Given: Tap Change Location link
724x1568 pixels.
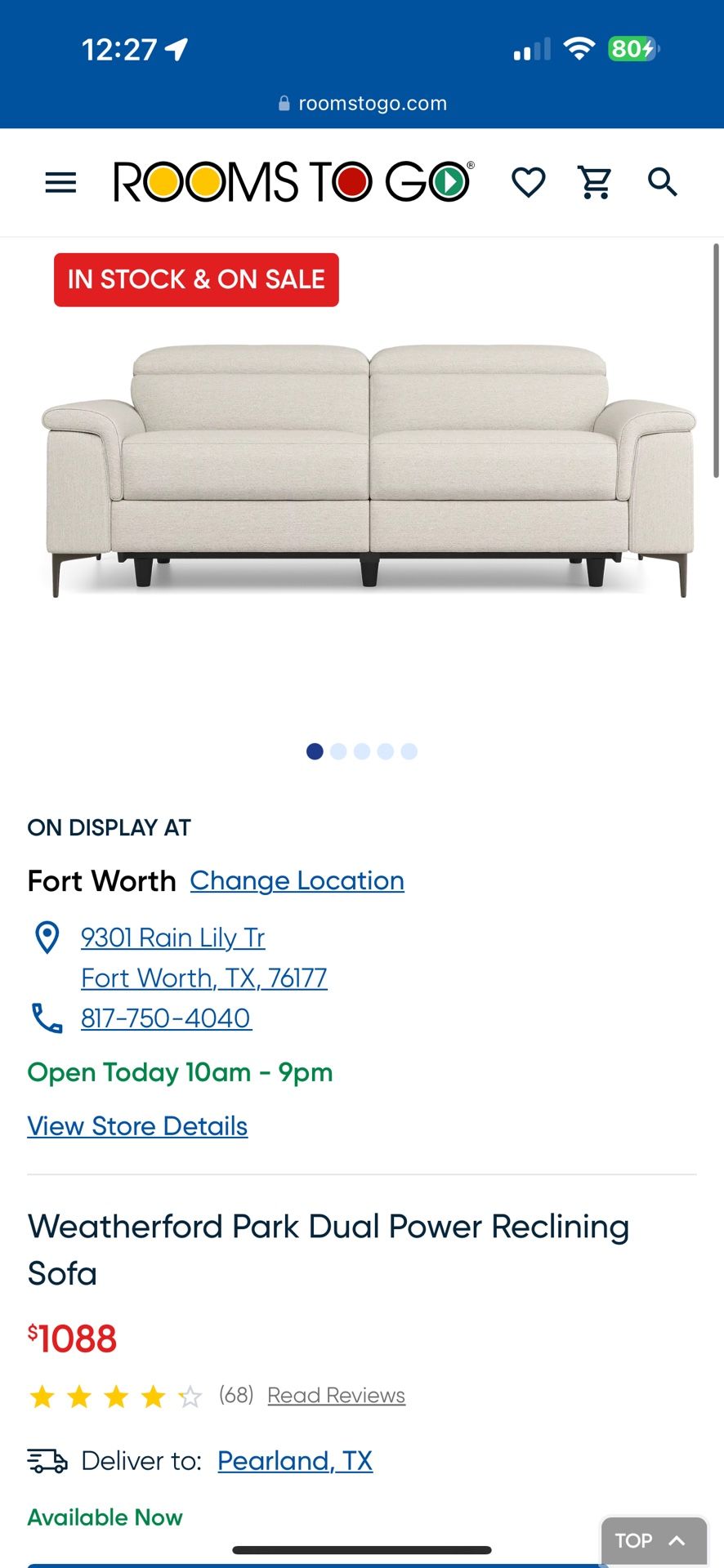Looking at the screenshot, I should tap(297, 880).
